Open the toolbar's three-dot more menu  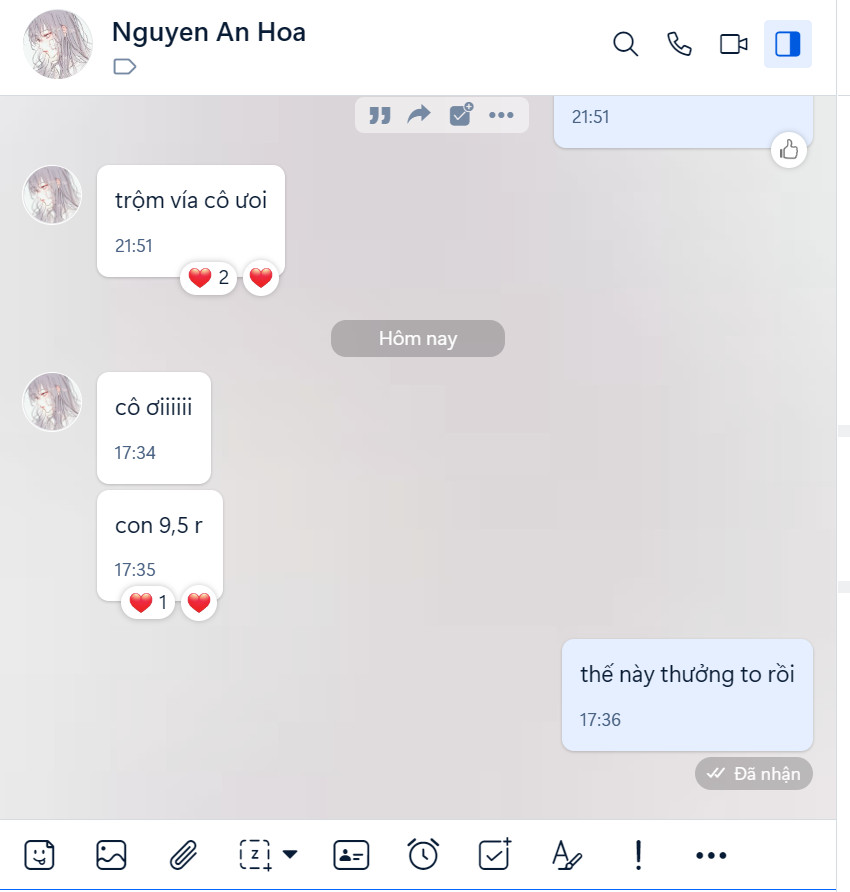(711, 855)
